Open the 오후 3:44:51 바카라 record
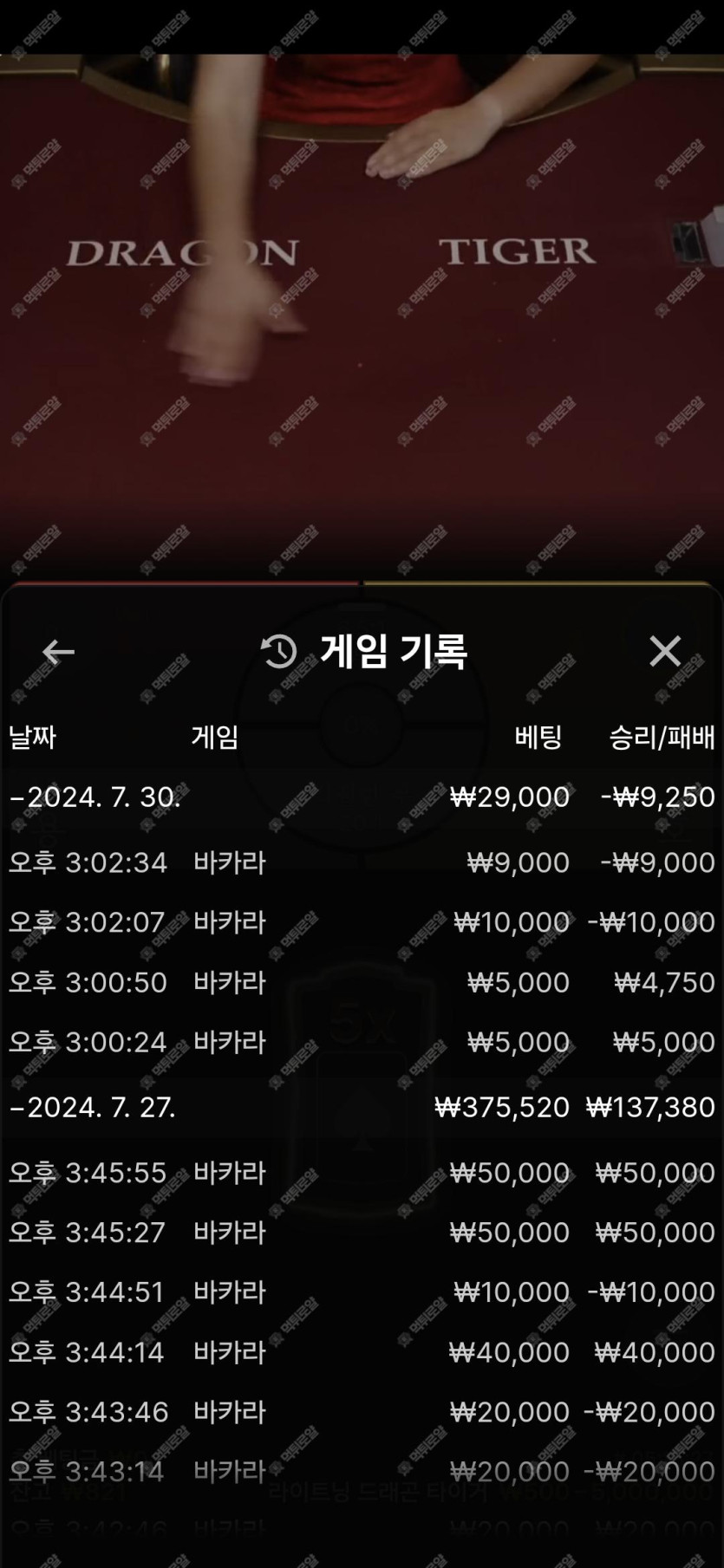This screenshot has width=724, height=1568. coord(362,1292)
